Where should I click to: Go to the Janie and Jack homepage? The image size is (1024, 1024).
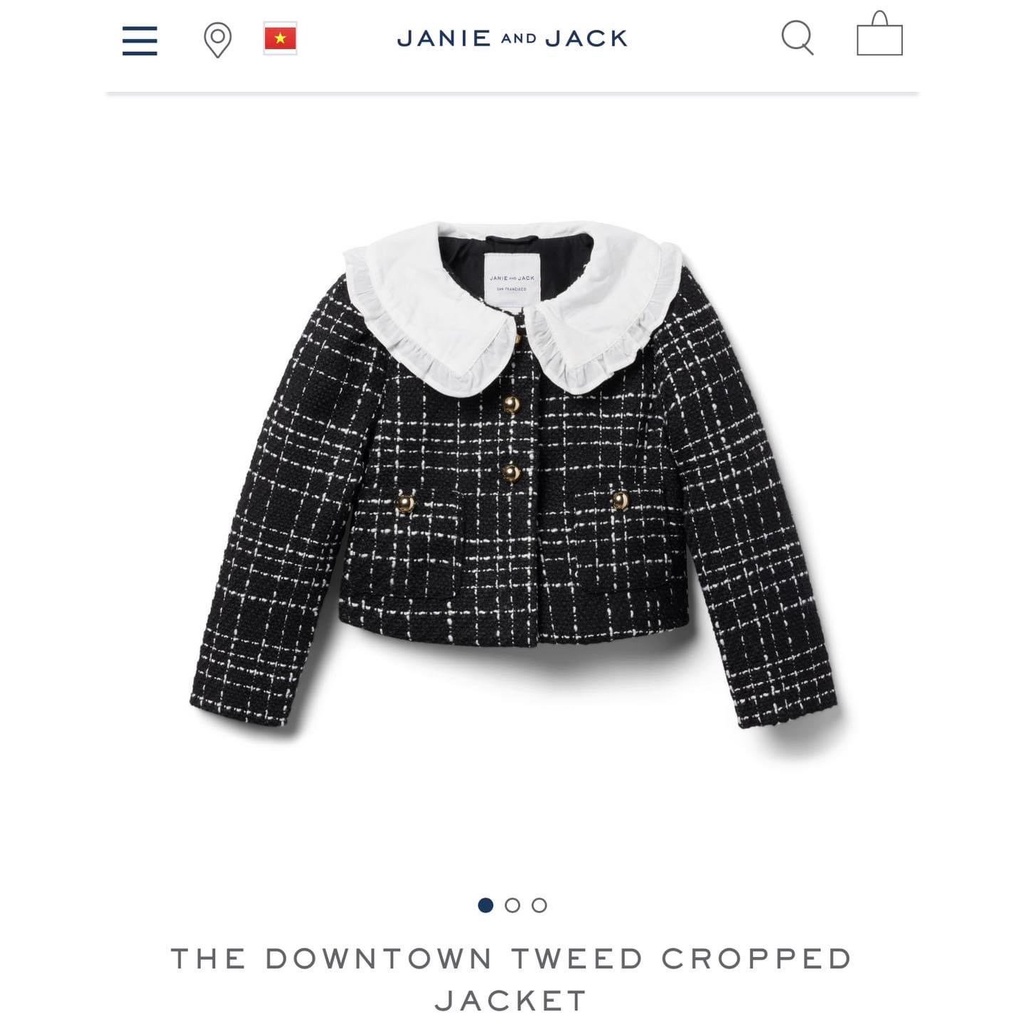point(512,39)
